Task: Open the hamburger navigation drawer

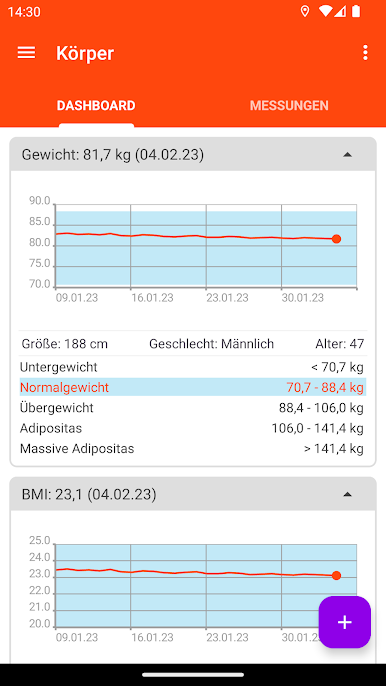Action: [x=26, y=53]
